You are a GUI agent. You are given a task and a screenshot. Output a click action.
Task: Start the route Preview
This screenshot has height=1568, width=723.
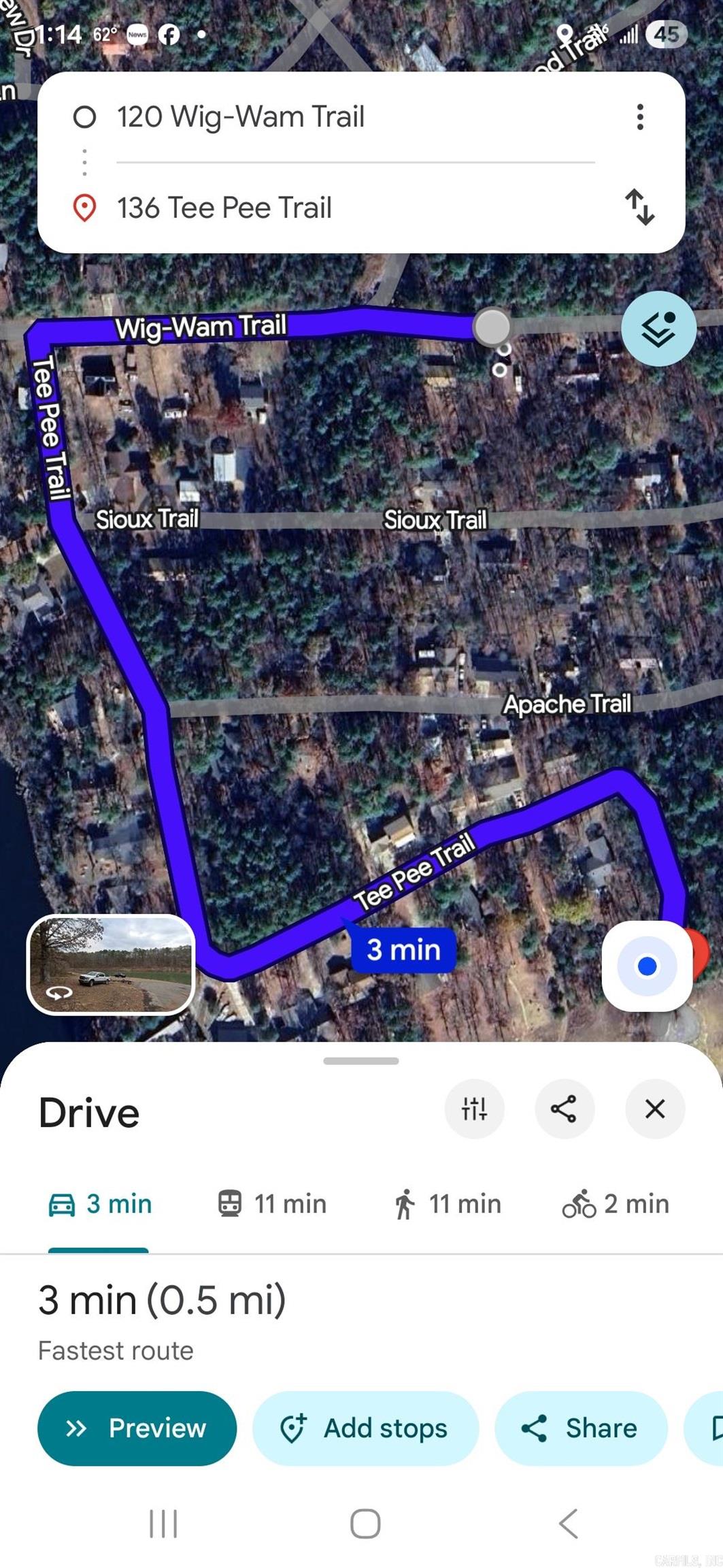[137, 1428]
